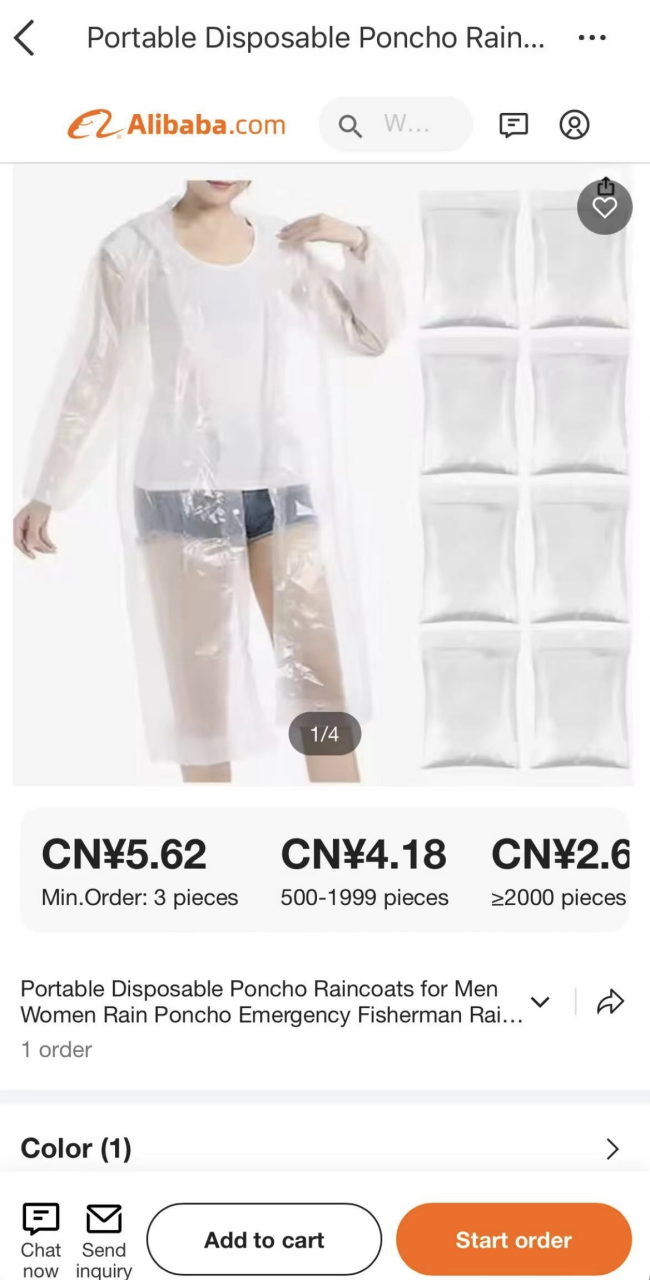Screen dimensions: 650x1280
Task: Tap the Alibaba search box
Action: click(x=396, y=125)
